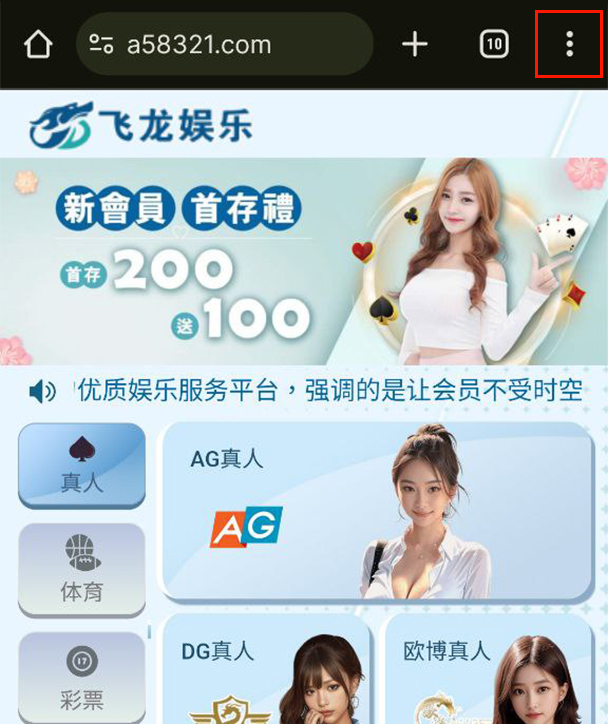This screenshot has width=608, height=724.
Task: Open a new browser tab
Action: tap(414, 44)
